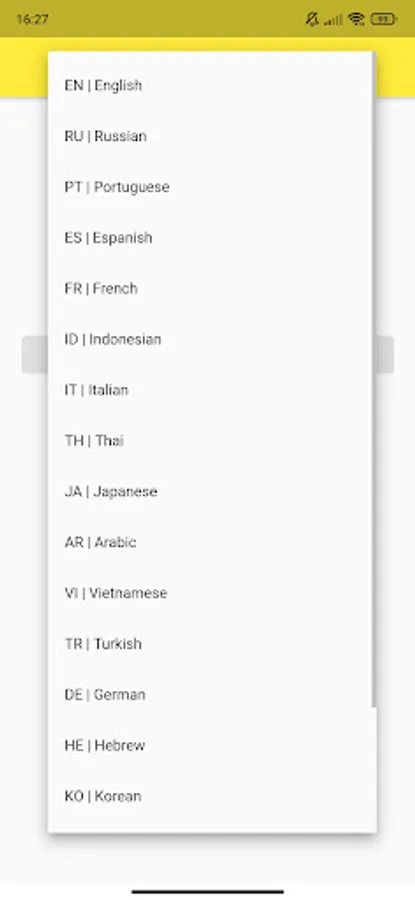Tap ID | Indonesian option

[212, 339]
